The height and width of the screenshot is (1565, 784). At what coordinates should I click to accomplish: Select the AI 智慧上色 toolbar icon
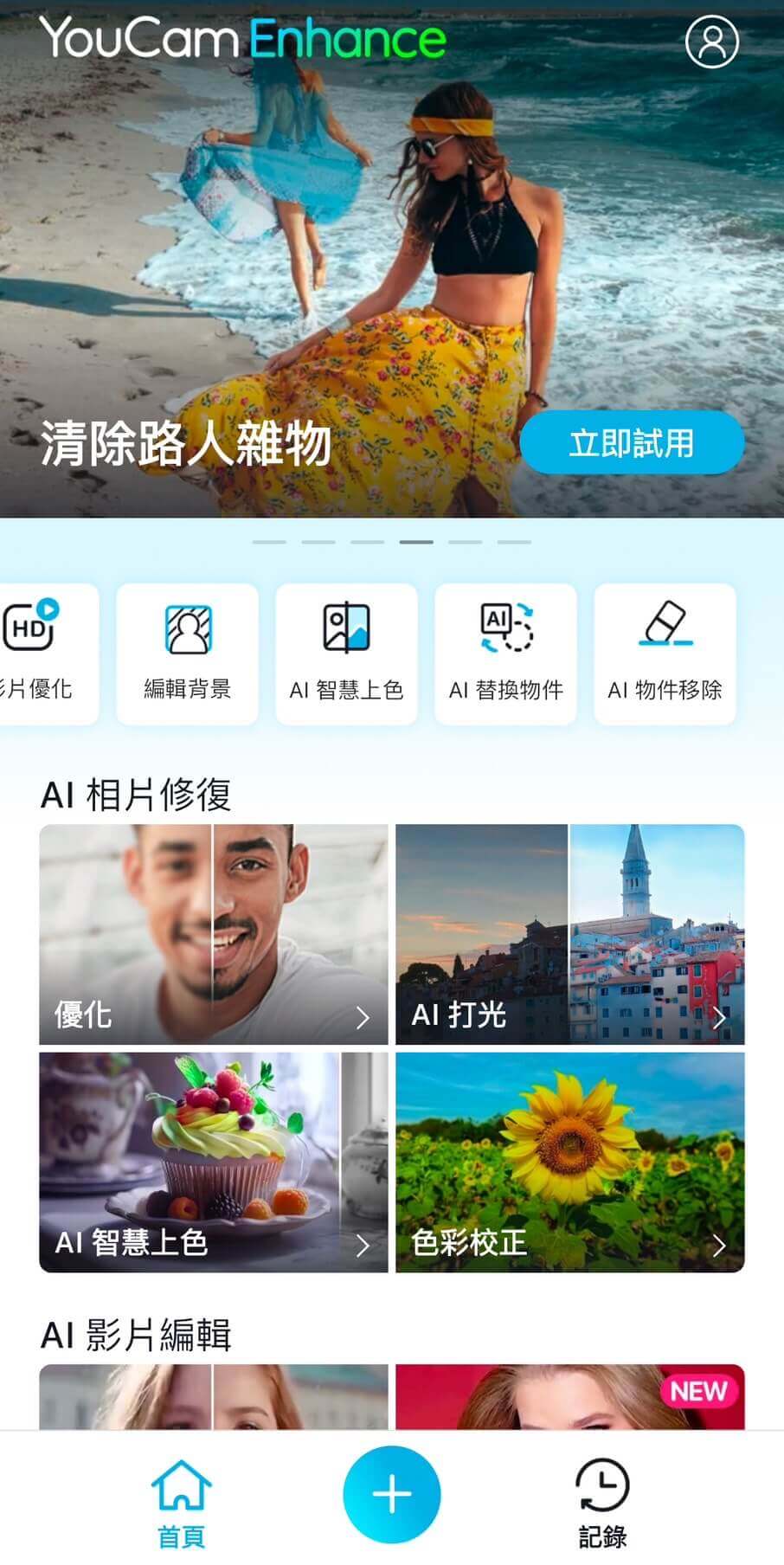tap(345, 654)
